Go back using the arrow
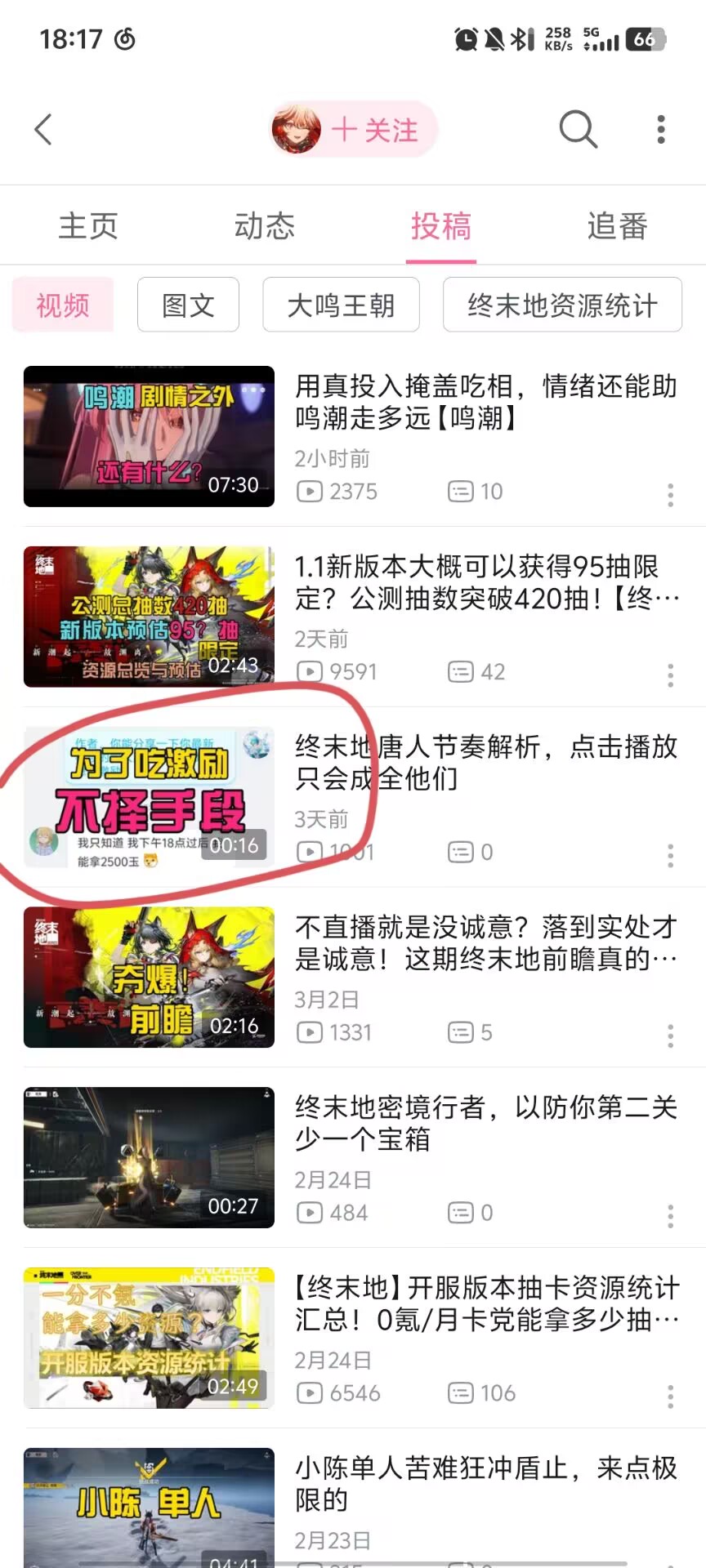 [x=44, y=130]
